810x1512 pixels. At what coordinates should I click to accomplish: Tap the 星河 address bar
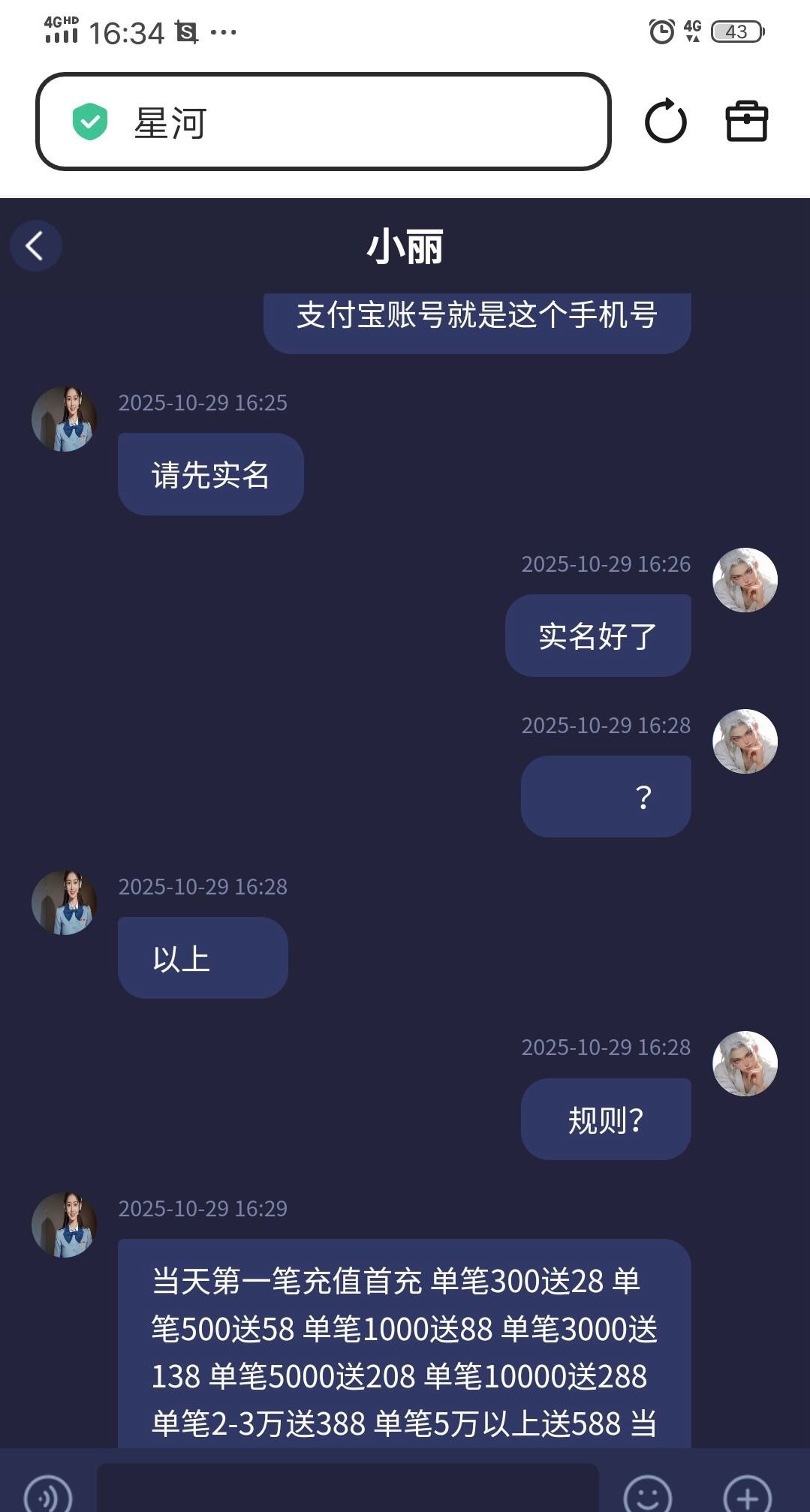point(323,122)
